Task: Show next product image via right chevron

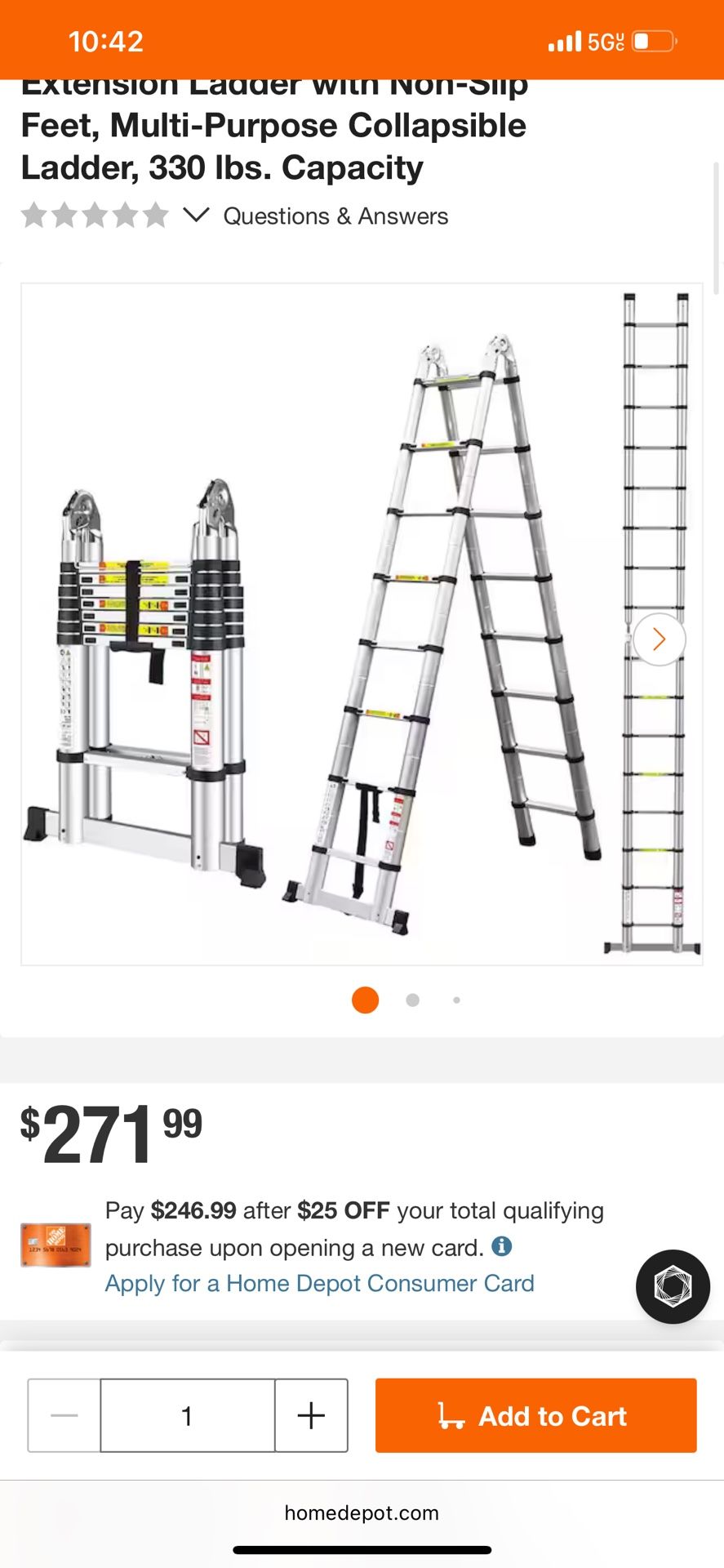Action: (658, 639)
